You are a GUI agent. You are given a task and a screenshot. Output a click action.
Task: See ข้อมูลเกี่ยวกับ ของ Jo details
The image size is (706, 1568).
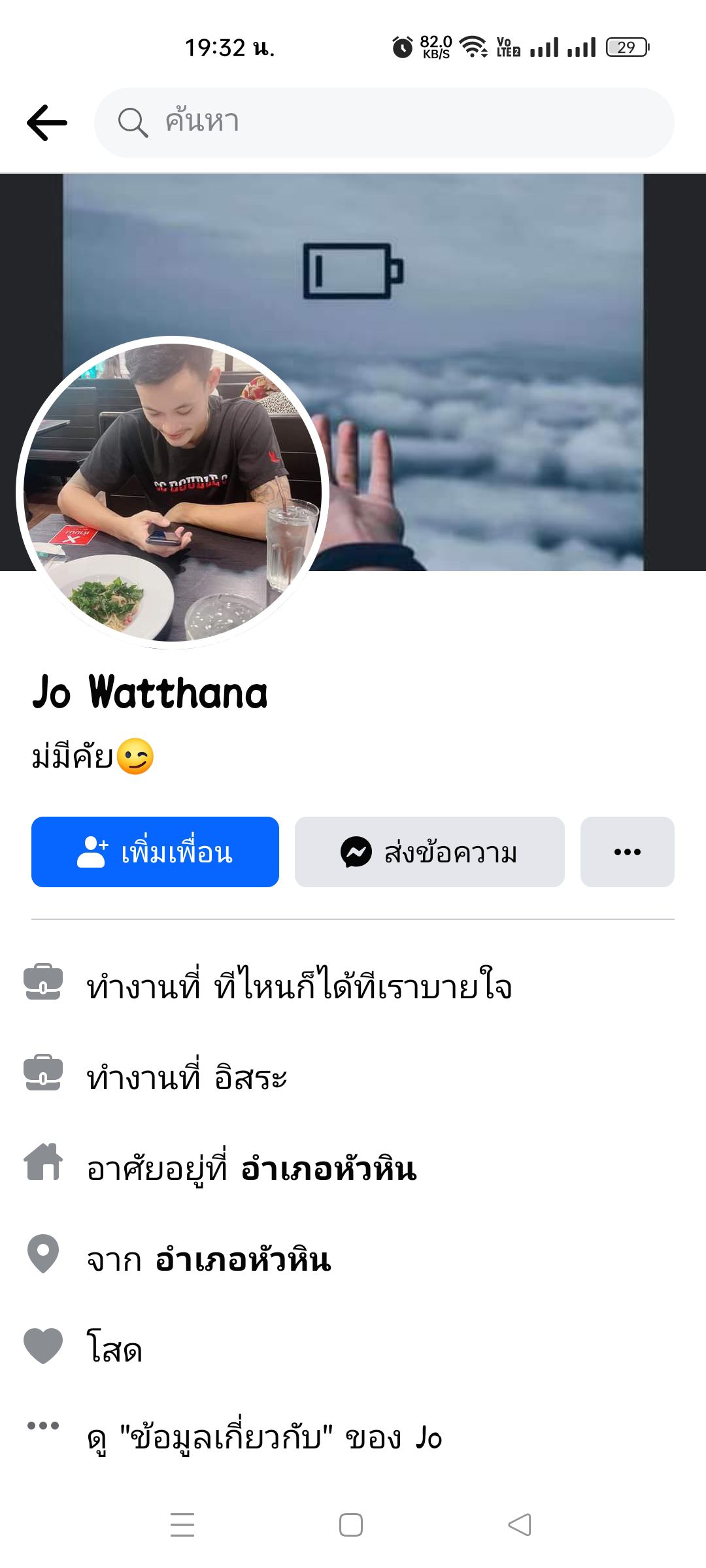(264, 1438)
